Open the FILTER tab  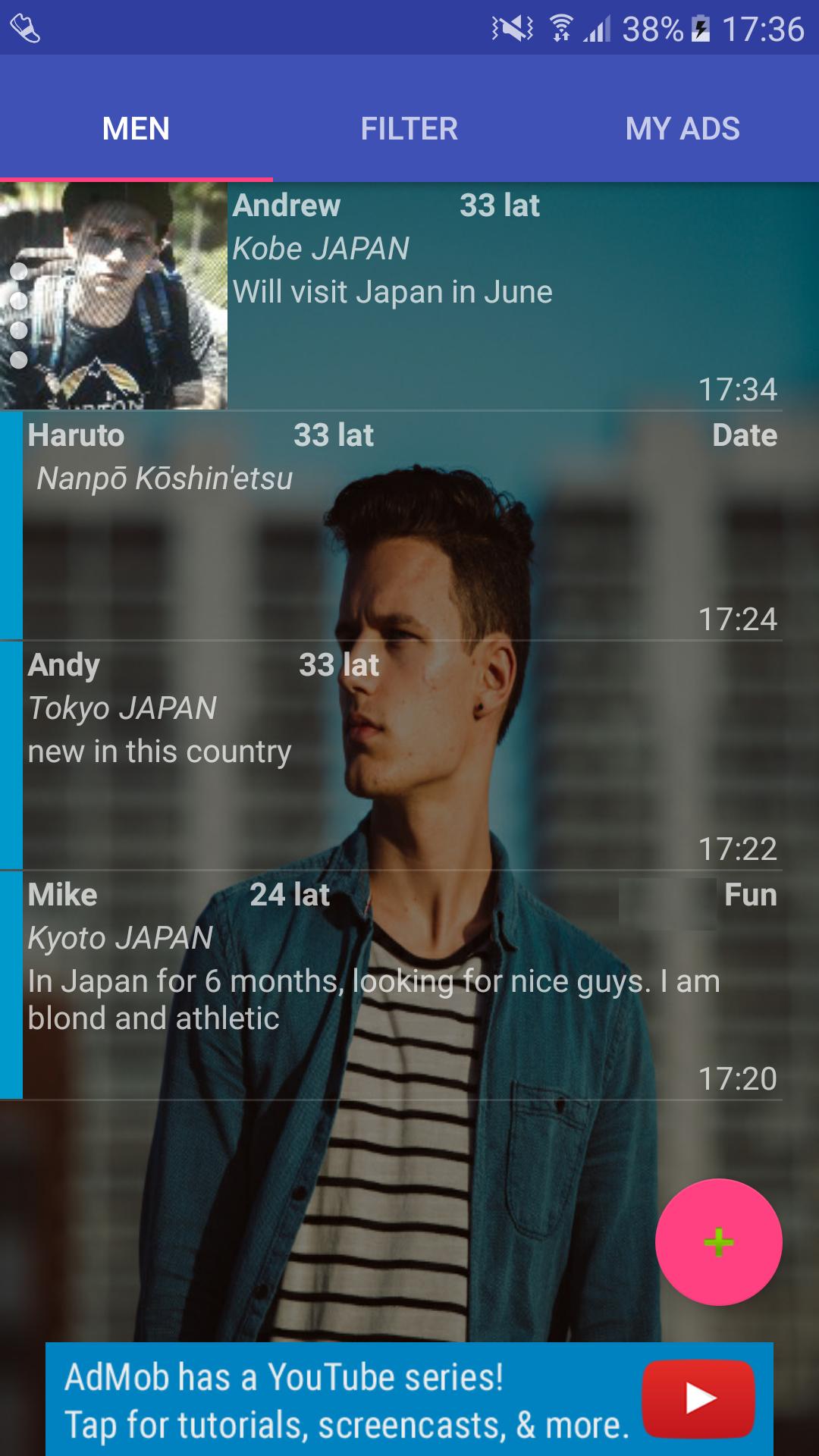[409, 127]
